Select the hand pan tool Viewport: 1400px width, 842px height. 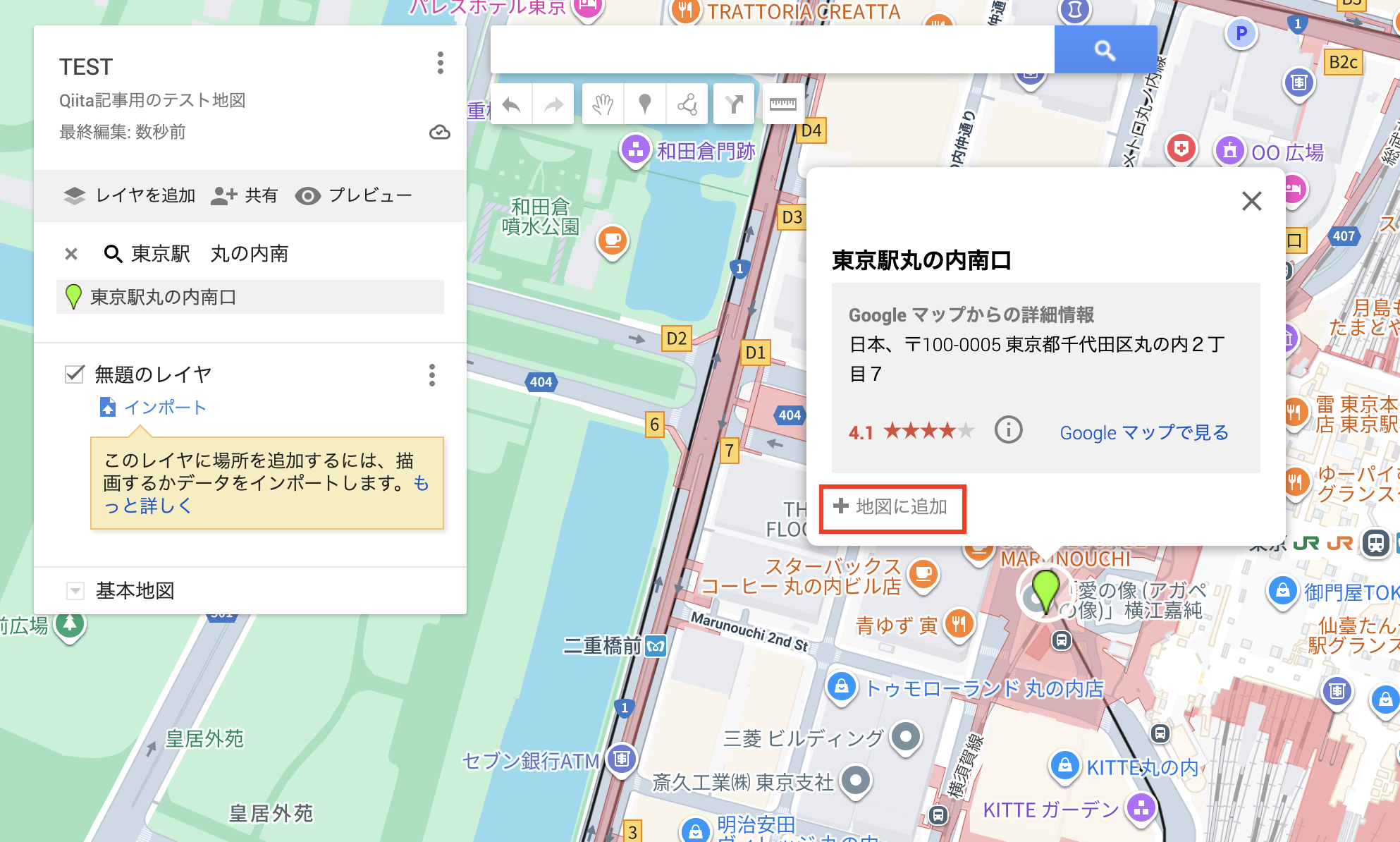pyautogui.click(x=603, y=106)
